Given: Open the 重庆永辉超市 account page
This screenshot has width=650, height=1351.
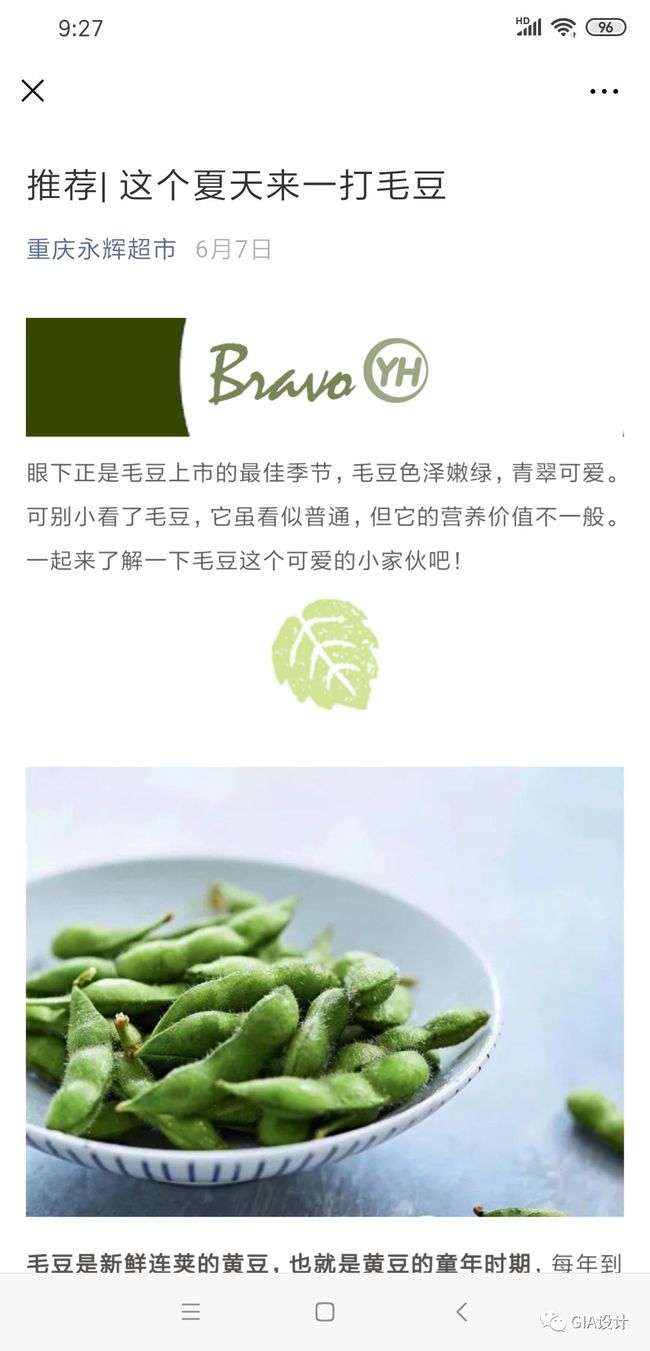Looking at the screenshot, I should pos(101,249).
